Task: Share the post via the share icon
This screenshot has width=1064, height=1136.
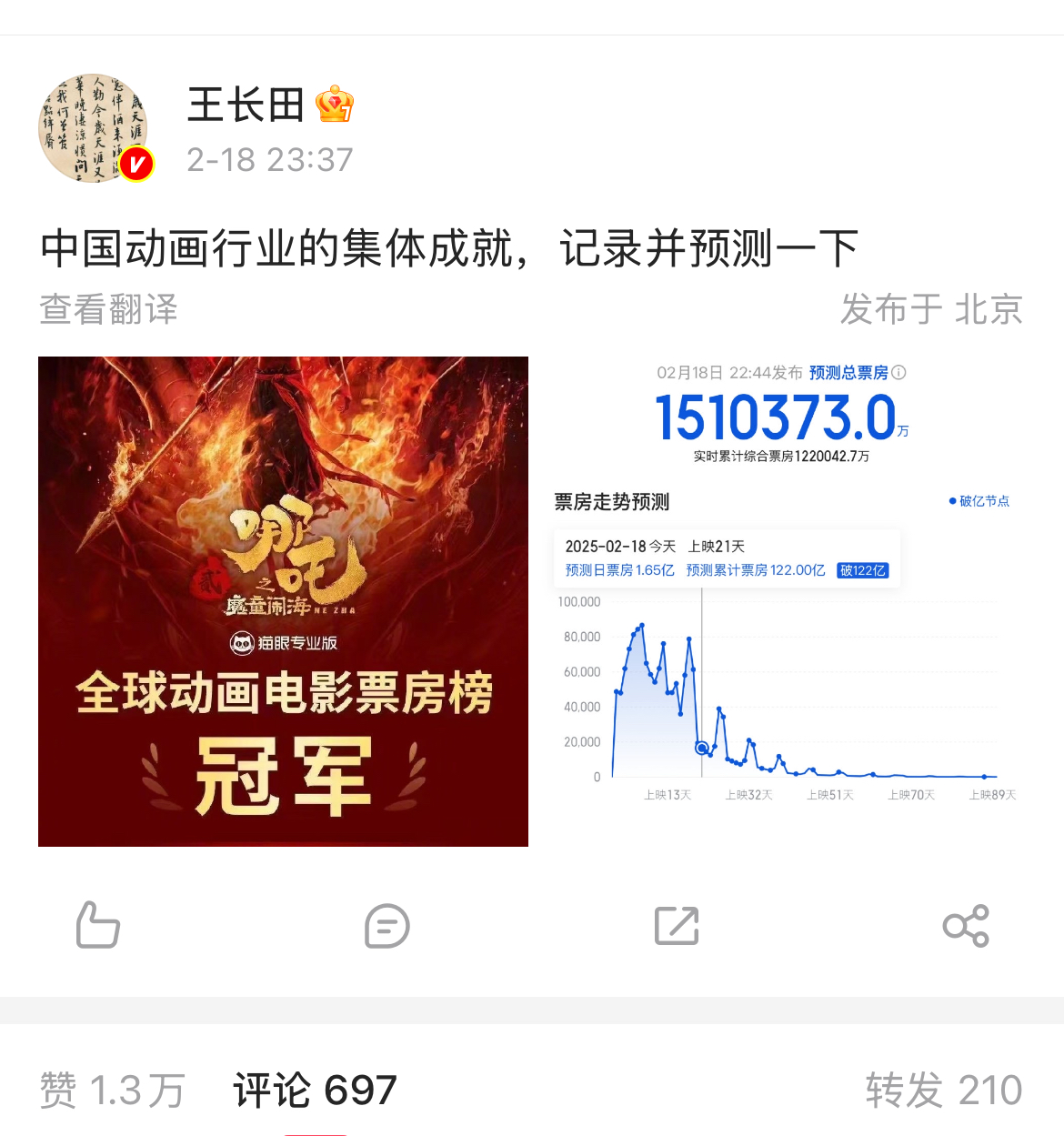Action: [966, 926]
